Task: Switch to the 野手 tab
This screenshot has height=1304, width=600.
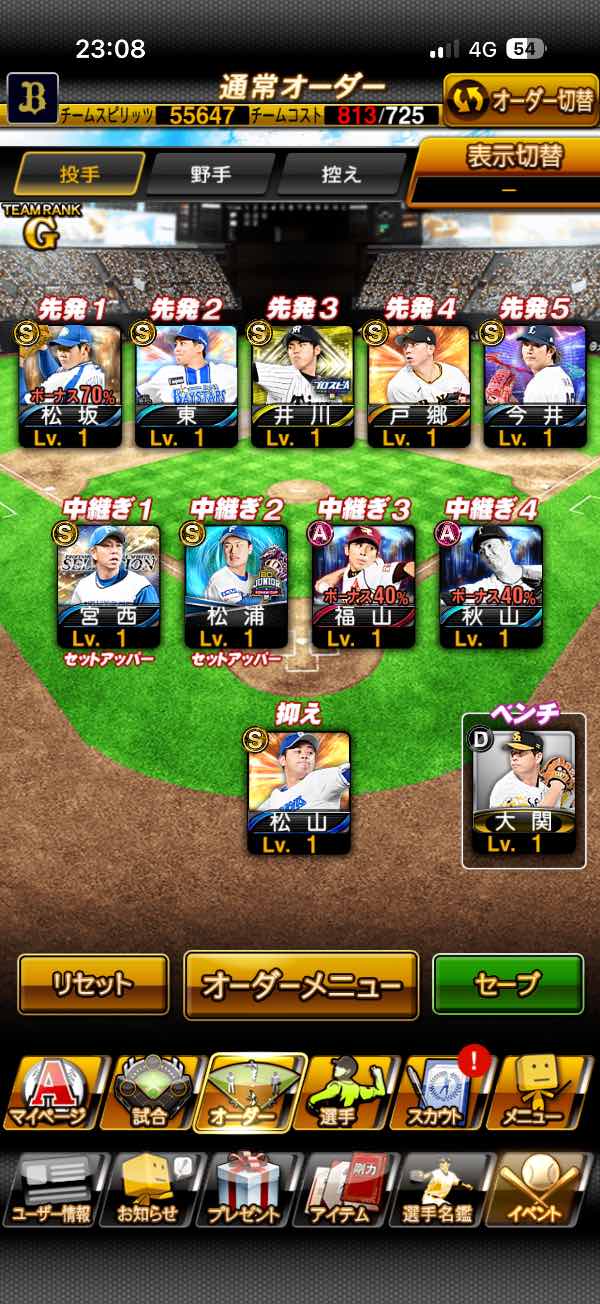Action: [x=210, y=173]
